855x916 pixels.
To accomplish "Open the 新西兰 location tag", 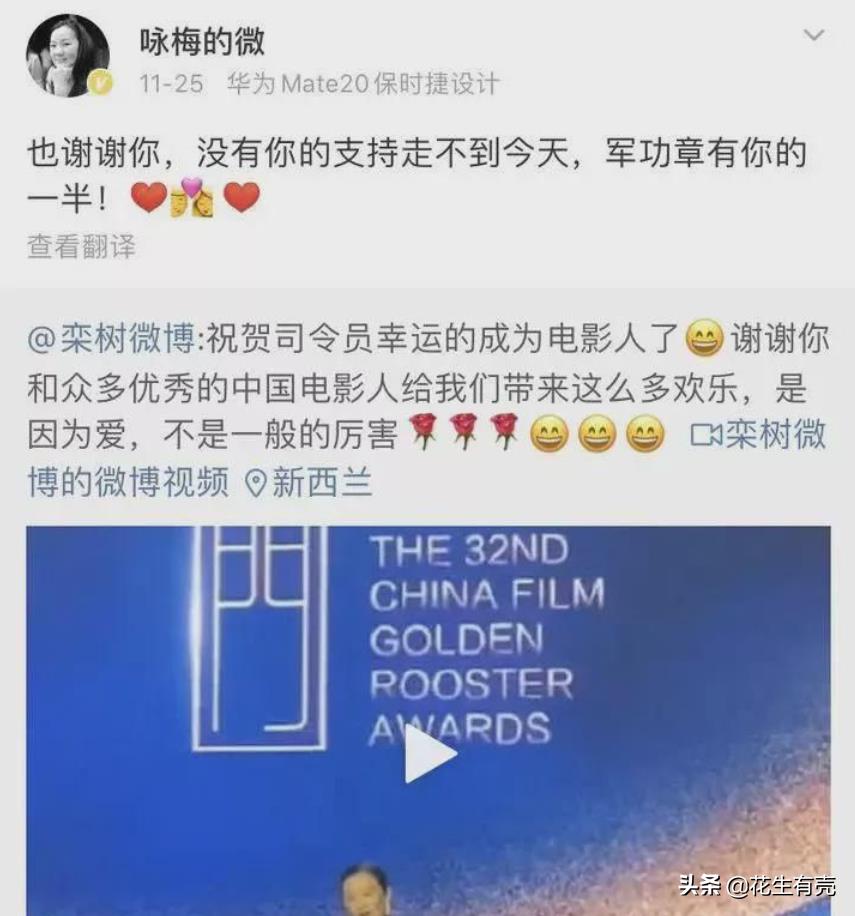I will click(x=310, y=484).
